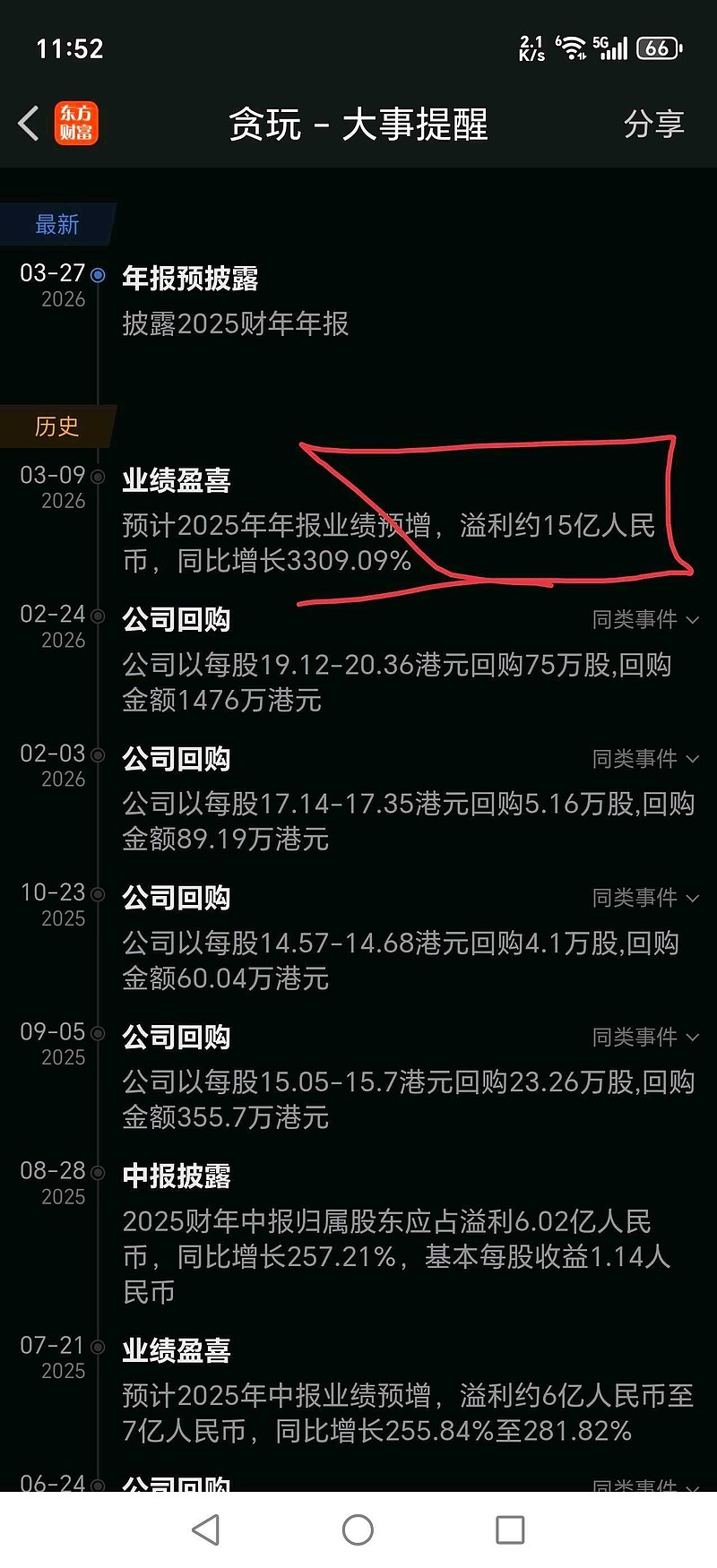Image resolution: width=717 pixels, height=1568 pixels.
Task: Tap the recent apps square button
Action: click(x=509, y=1529)
